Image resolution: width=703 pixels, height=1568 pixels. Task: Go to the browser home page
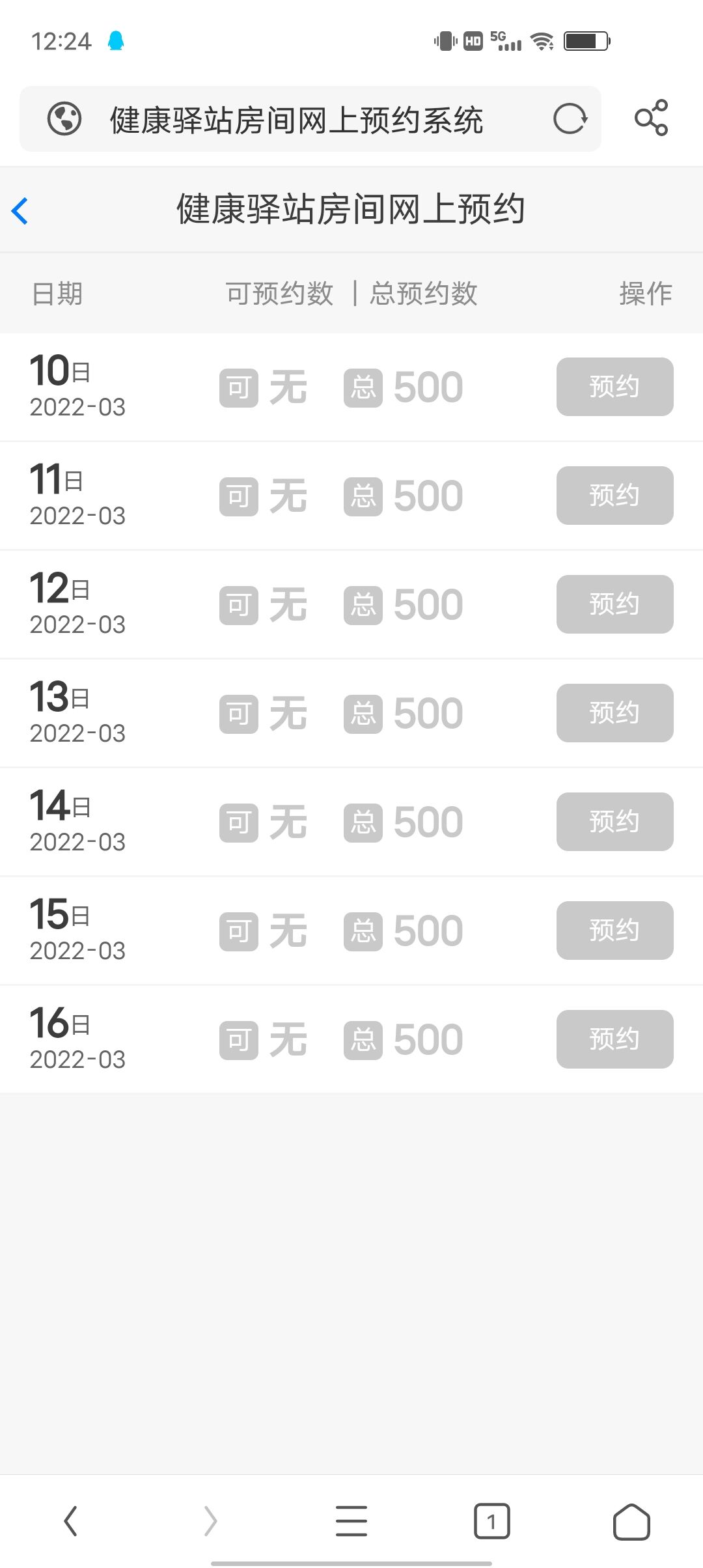(631, 1521)
